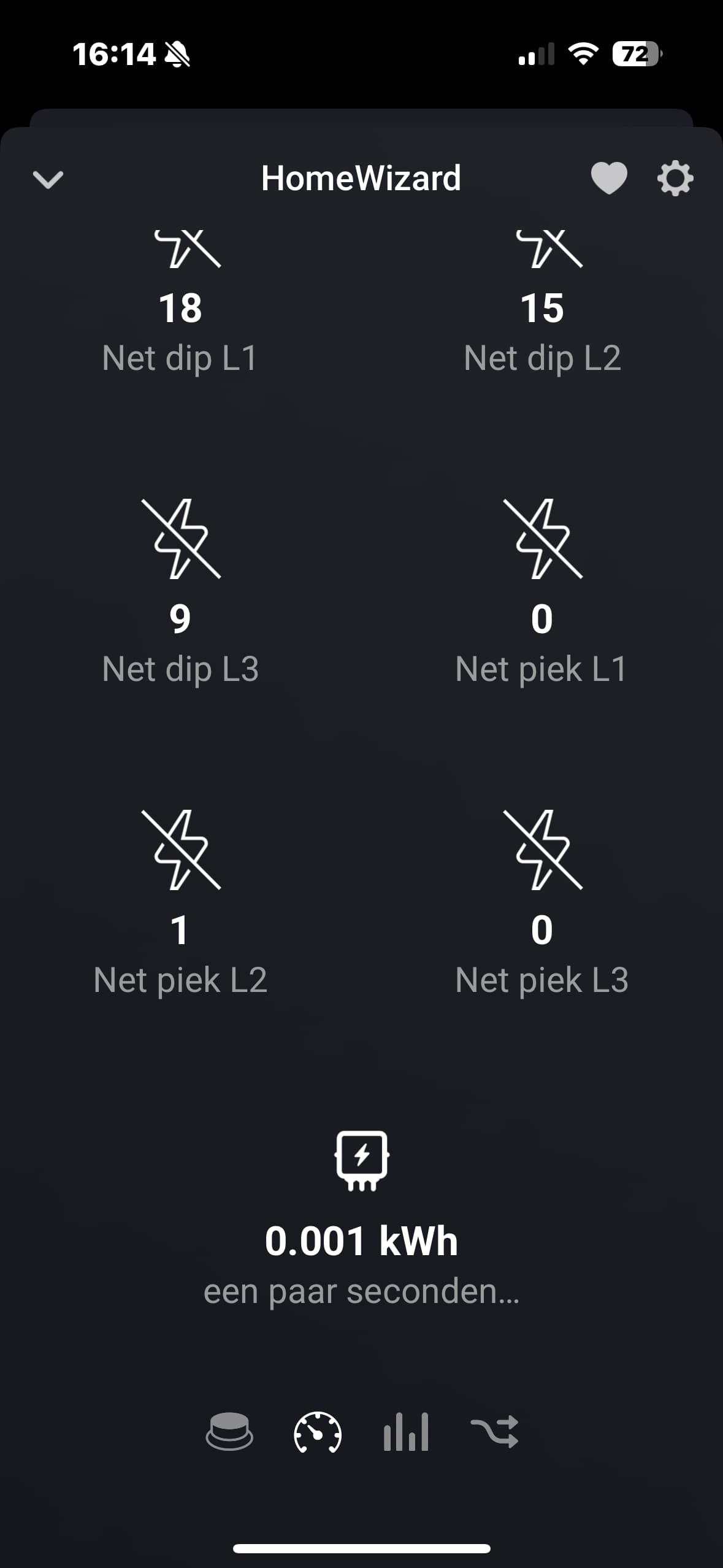
Task: Switch to the button controls tab
Action: pos(229,1432)
